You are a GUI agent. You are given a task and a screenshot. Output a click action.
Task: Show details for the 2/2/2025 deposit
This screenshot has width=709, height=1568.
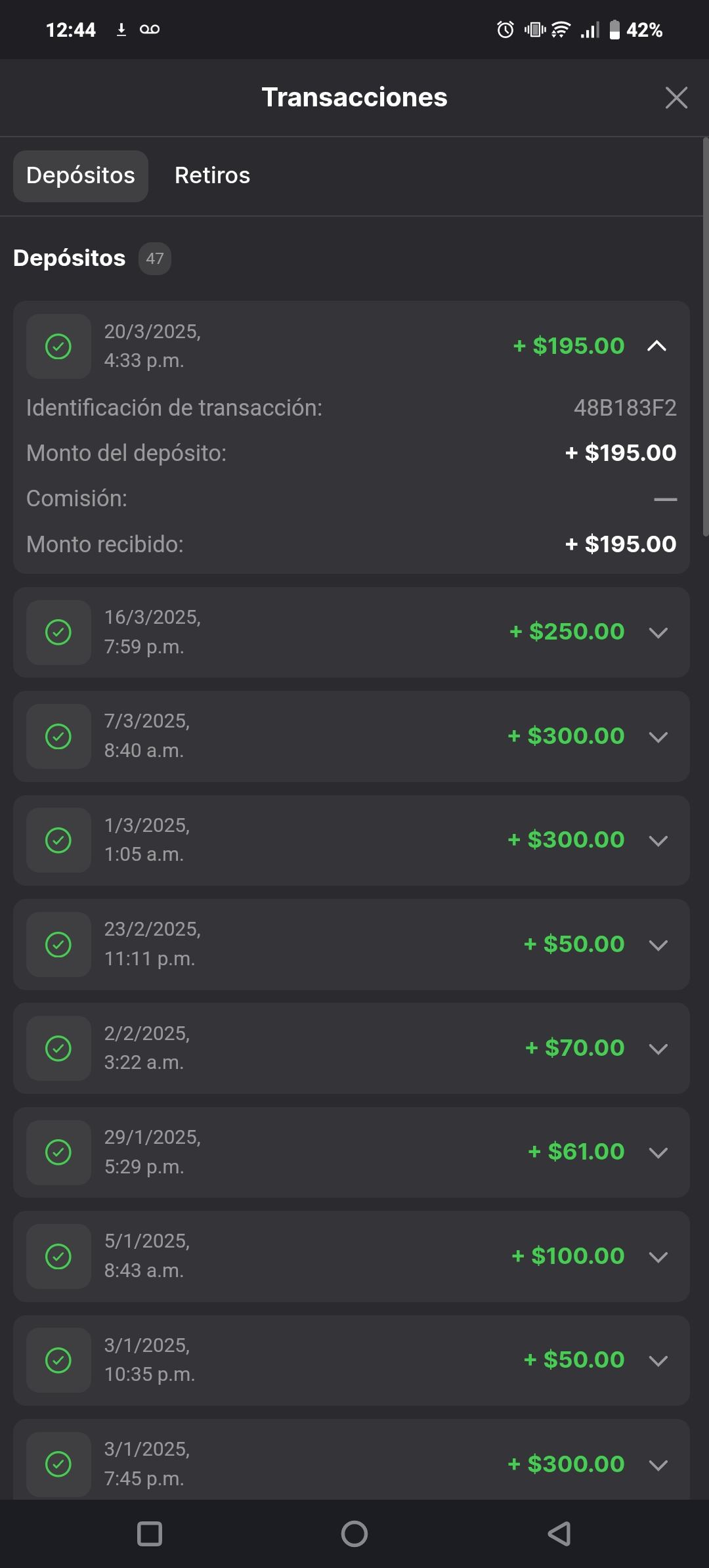658,1049
